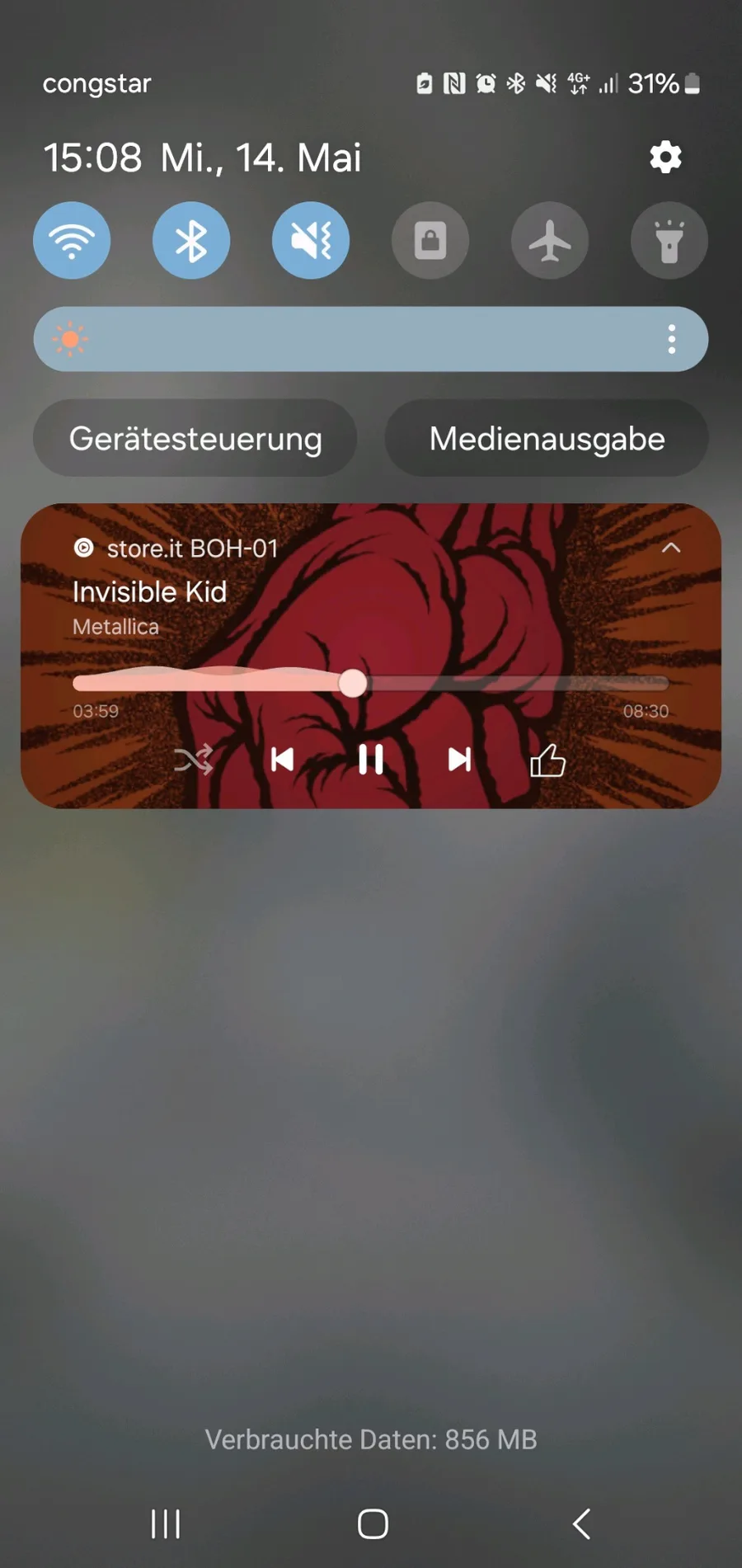Toggle the mute sound mode tile
The width and height of the screenshot is (742, 1568).
(311, 240)
